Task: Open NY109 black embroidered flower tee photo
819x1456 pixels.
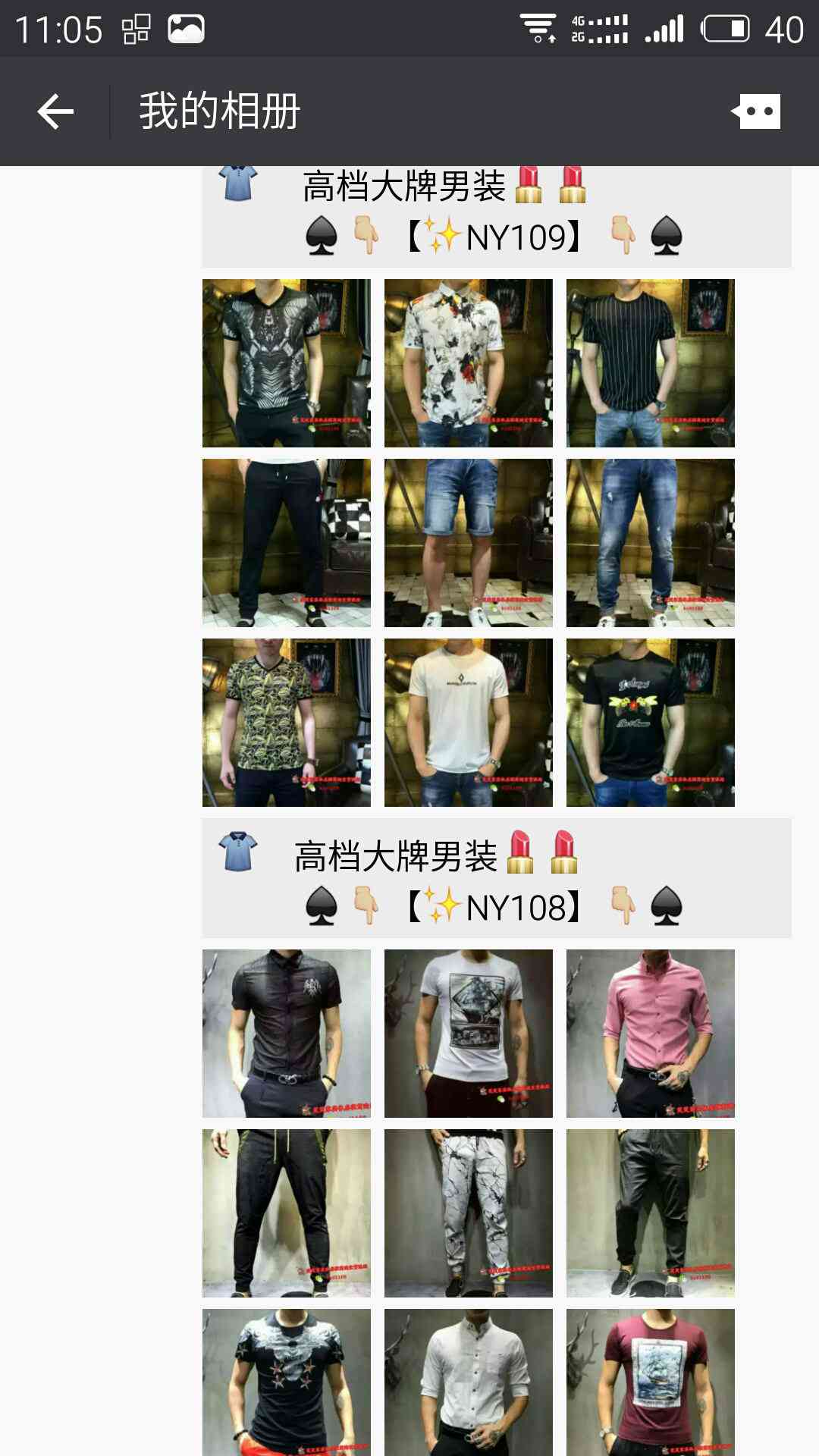Action: (x=650, y=722)
